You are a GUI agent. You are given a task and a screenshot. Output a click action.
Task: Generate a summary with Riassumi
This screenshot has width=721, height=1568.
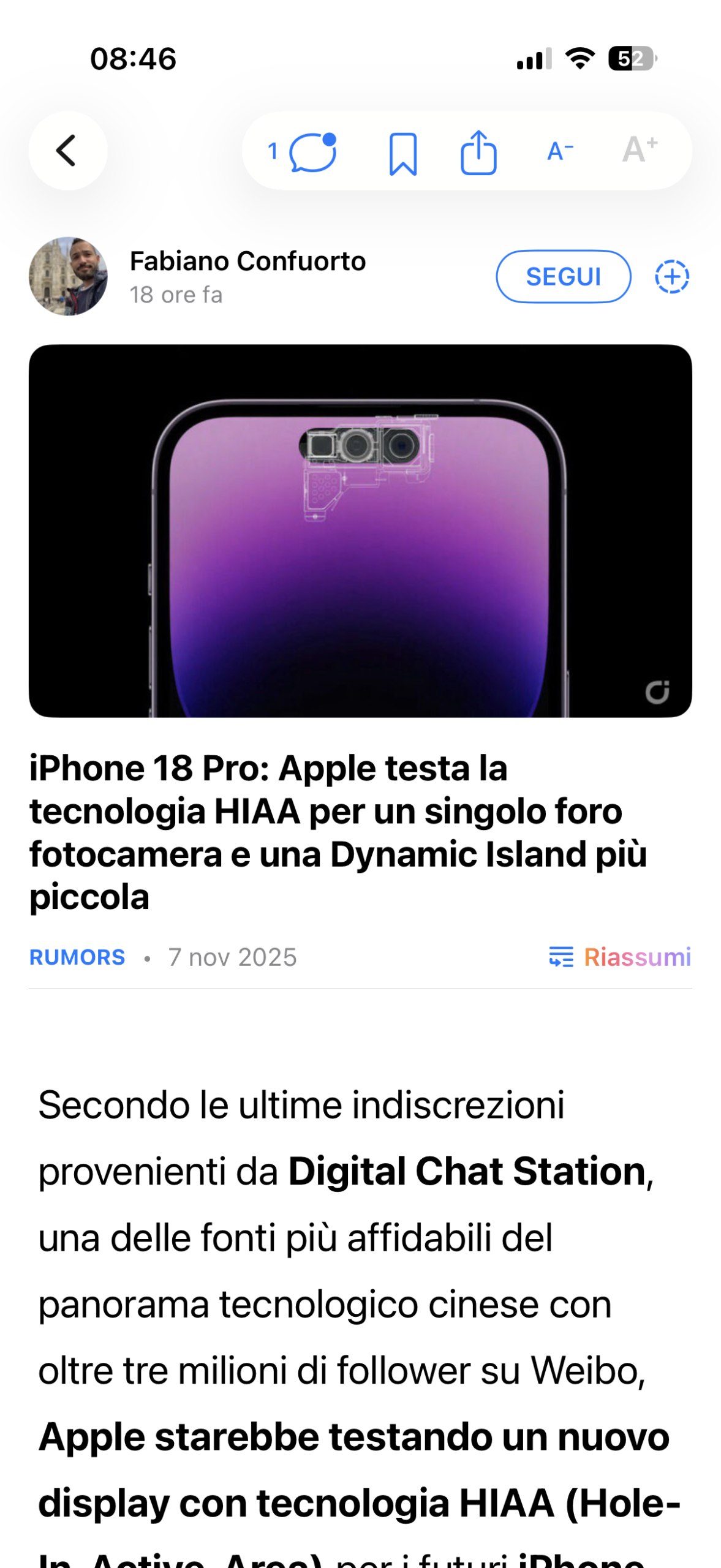(x=620, y=957)
